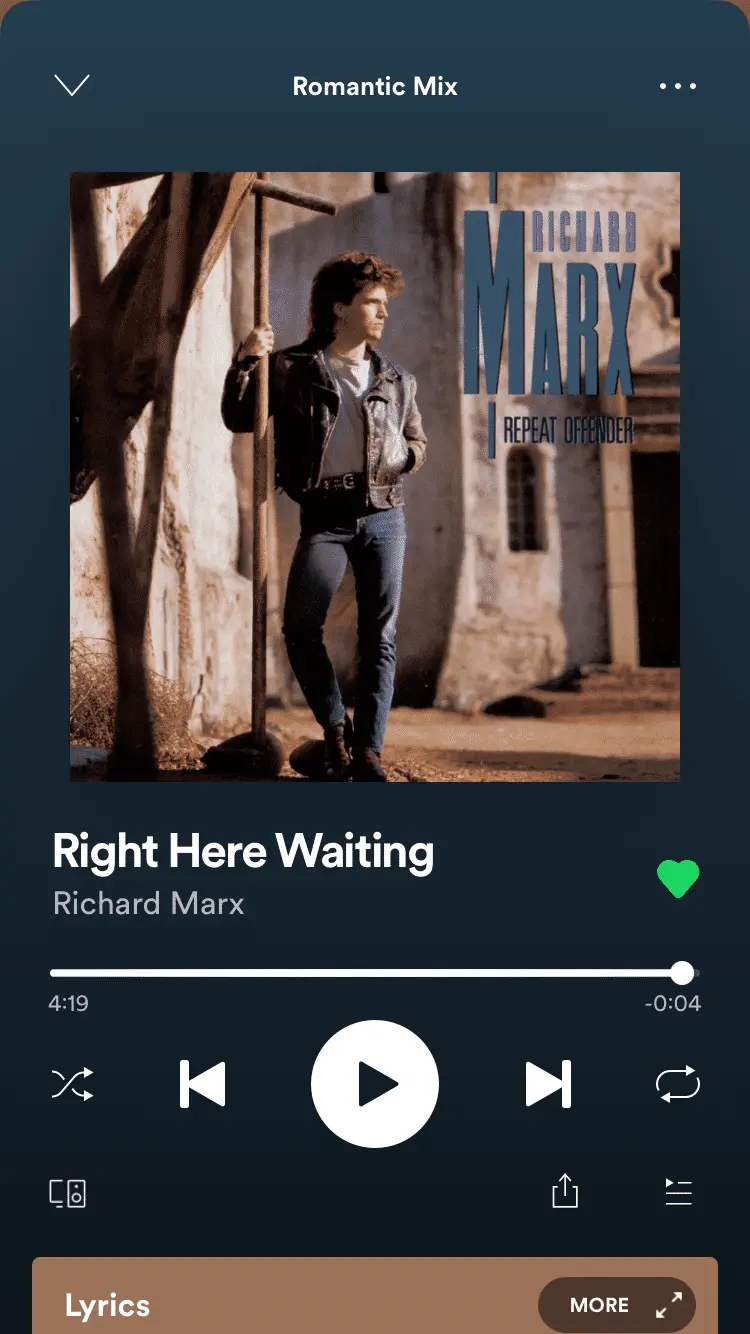Toggle repeat mode

(x=678, y=1084)
